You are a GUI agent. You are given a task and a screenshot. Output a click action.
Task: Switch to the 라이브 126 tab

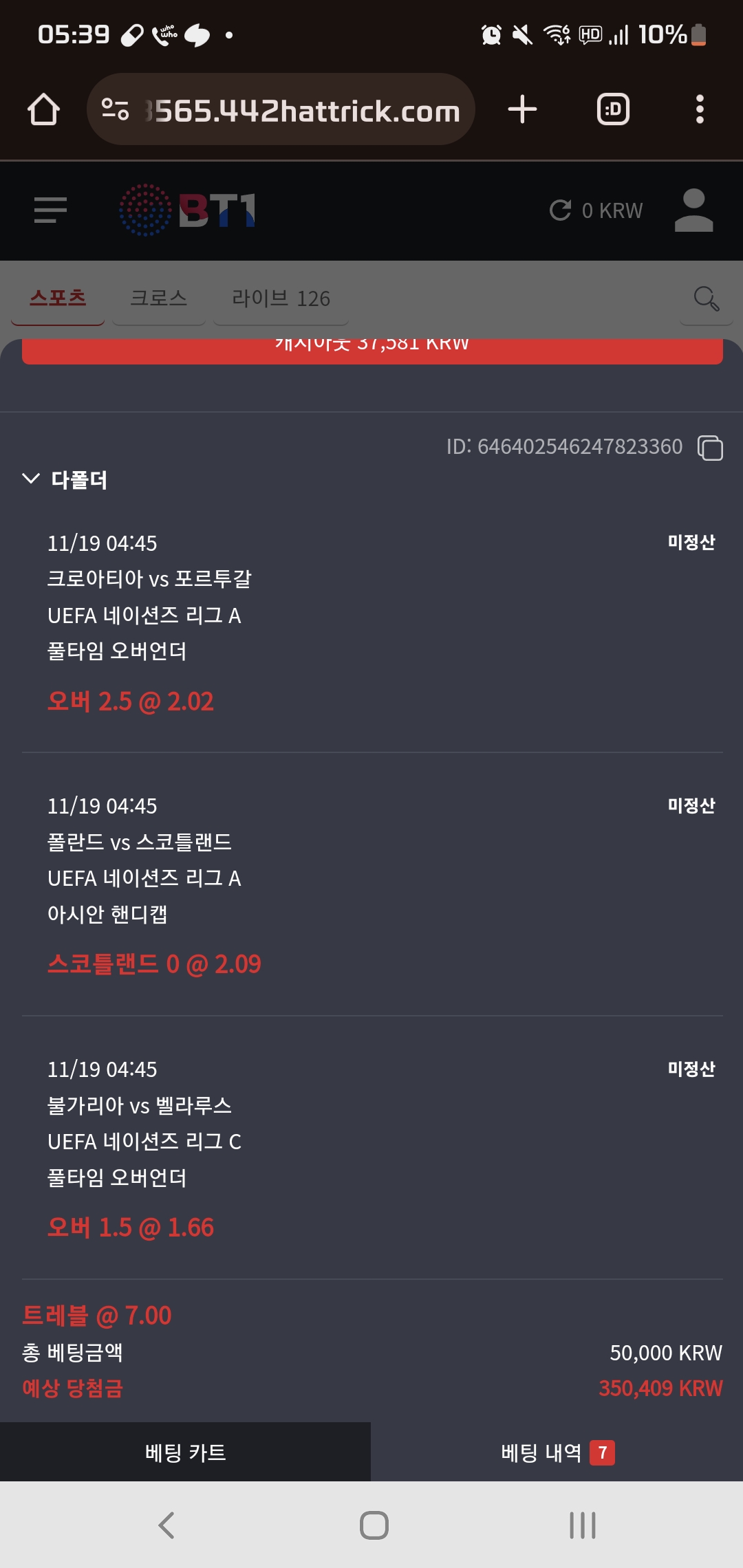(281, 298)
